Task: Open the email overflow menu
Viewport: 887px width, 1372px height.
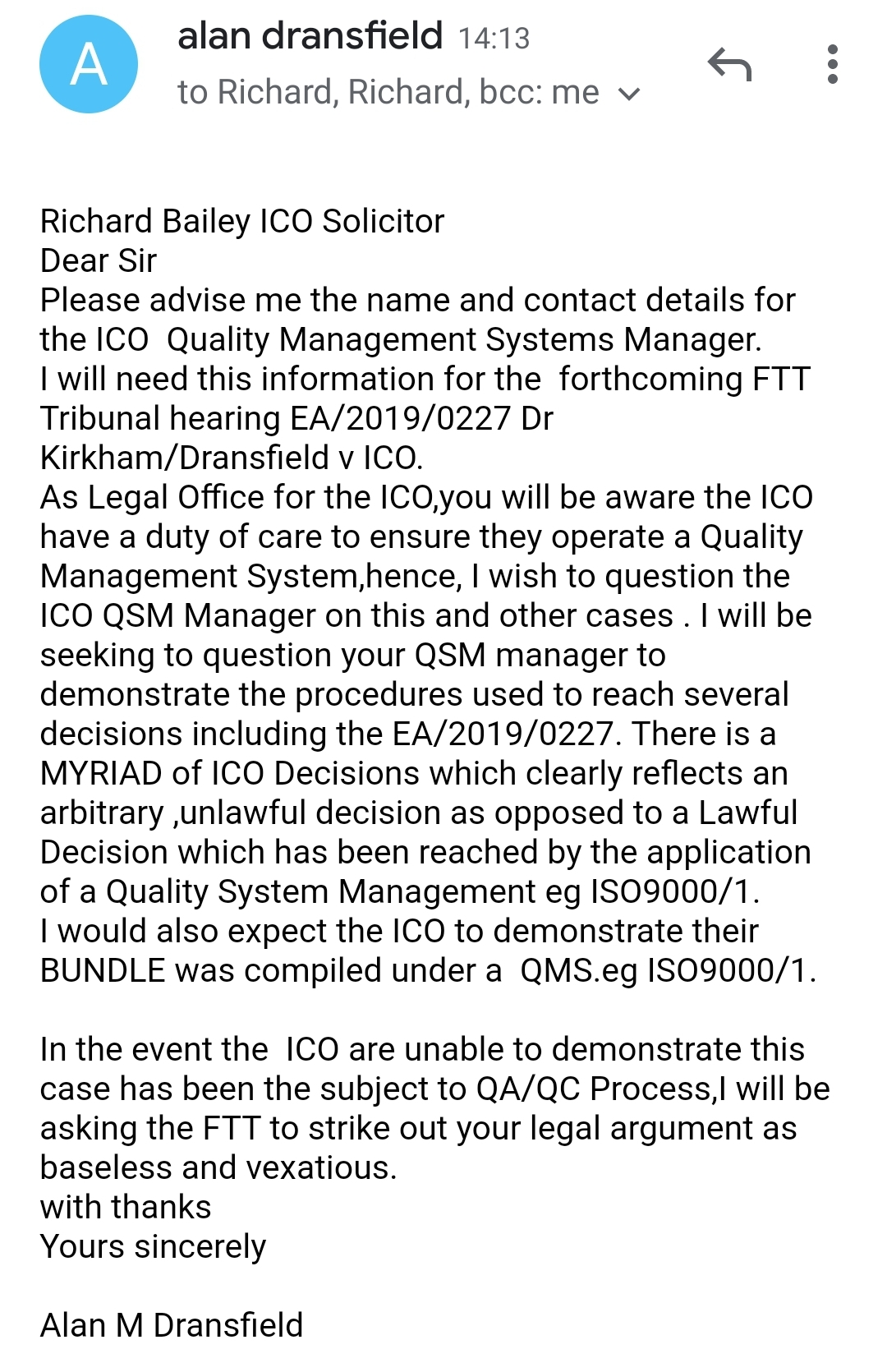Action: (x=832, y=64)
